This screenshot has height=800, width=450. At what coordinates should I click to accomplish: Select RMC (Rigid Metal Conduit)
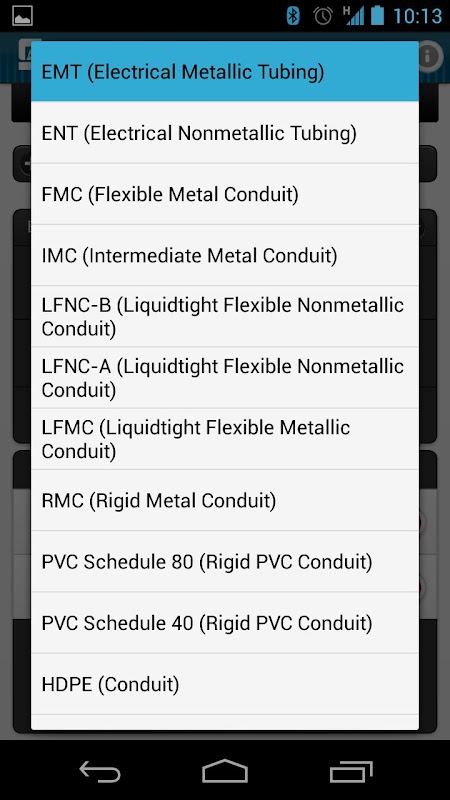tap(225, 500)
